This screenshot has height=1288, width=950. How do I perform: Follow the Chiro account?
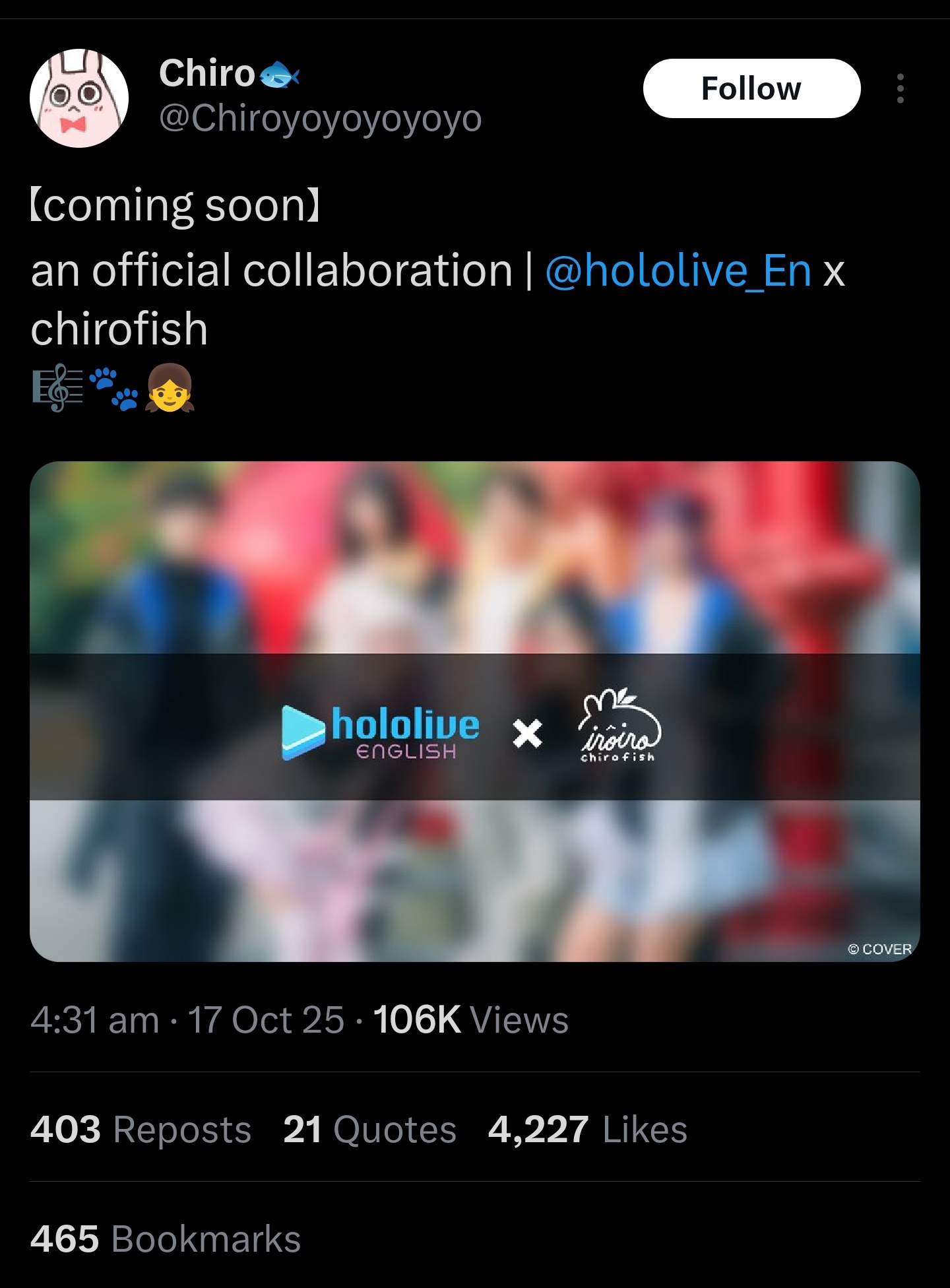(x=751, y=88)
